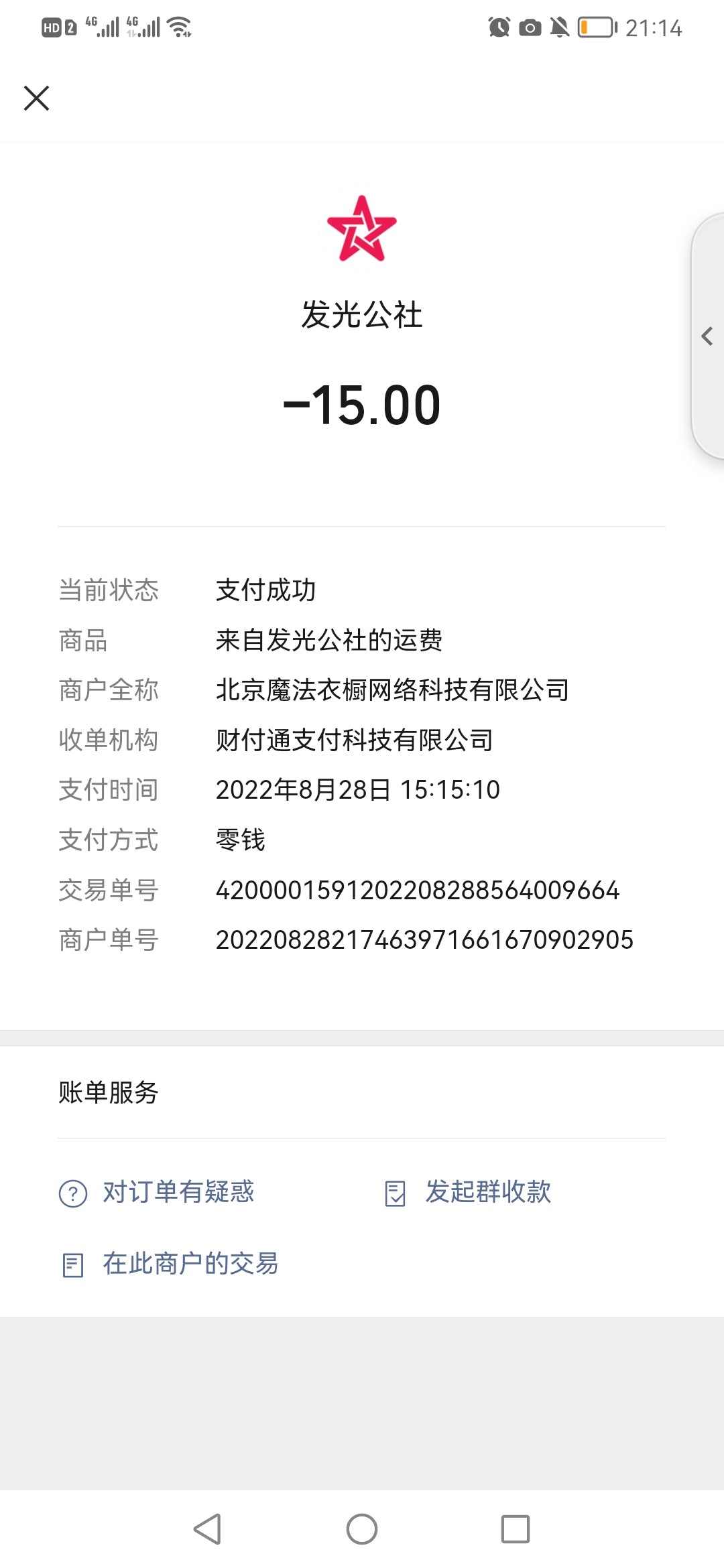Return to the home screen
Image resolution: width=724 pixels, height=1568 pixels.
pyautogui.click(x=362, y=1529)
